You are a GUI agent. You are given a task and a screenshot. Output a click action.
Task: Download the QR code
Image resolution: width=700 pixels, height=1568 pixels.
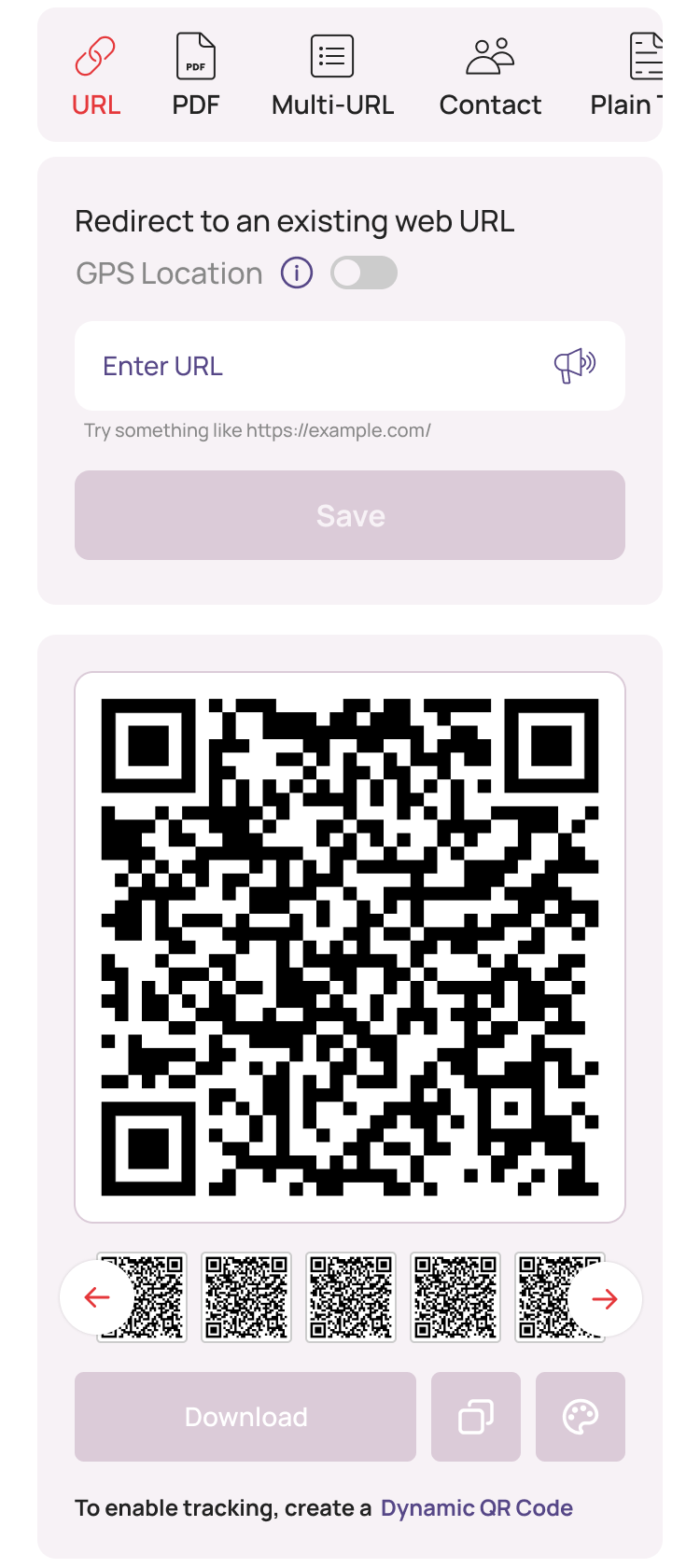(245, 1417)
